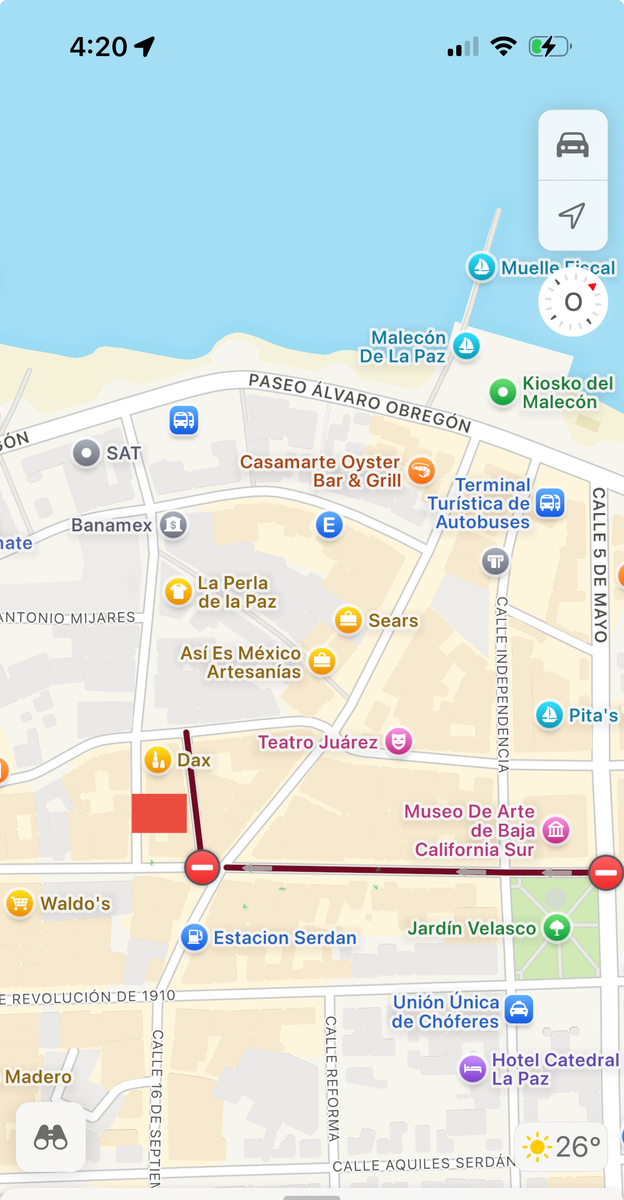View Casamarte Oyster Bar & Grill details
The height and width of the screenshot is (1200, 624).
(423, 469)
